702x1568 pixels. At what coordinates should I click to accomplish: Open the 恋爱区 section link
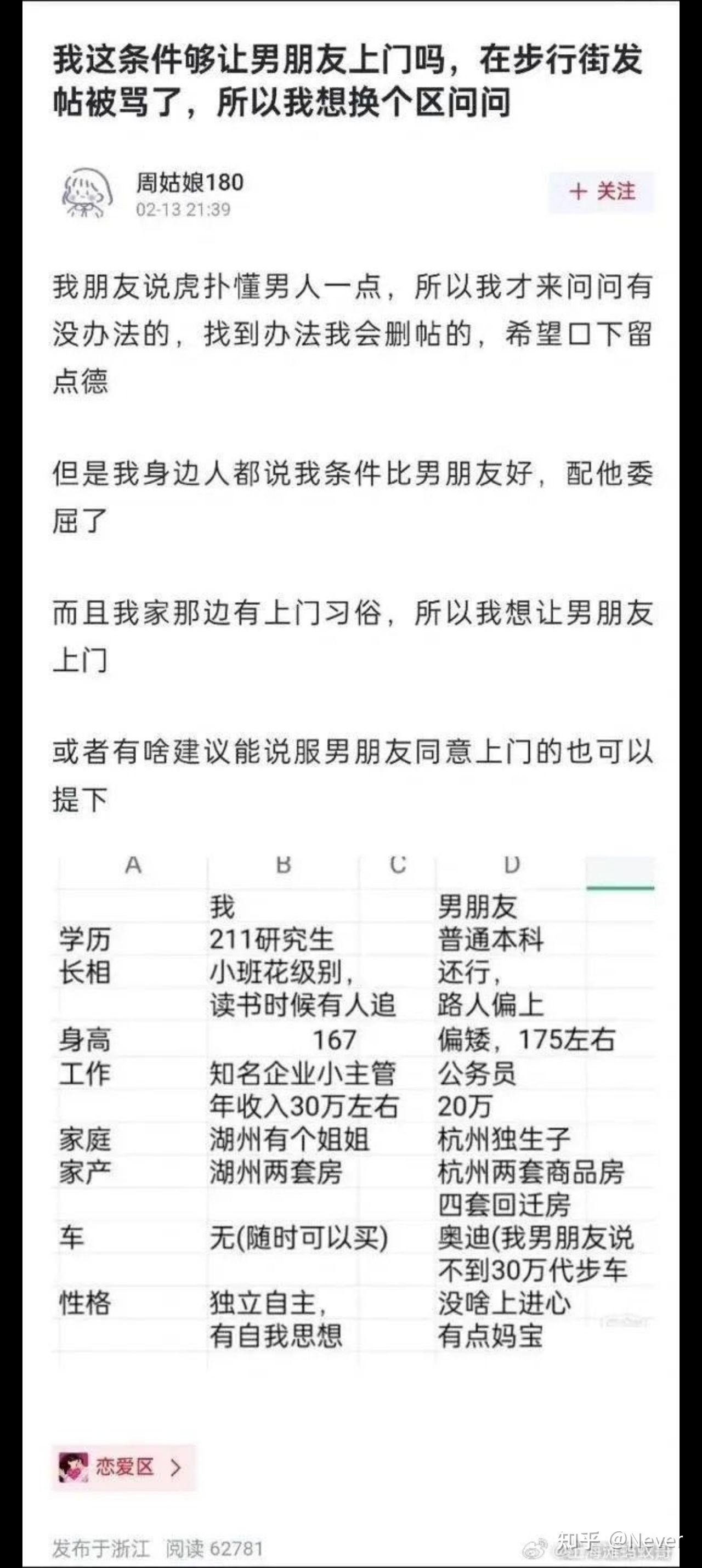(123, 1467)
